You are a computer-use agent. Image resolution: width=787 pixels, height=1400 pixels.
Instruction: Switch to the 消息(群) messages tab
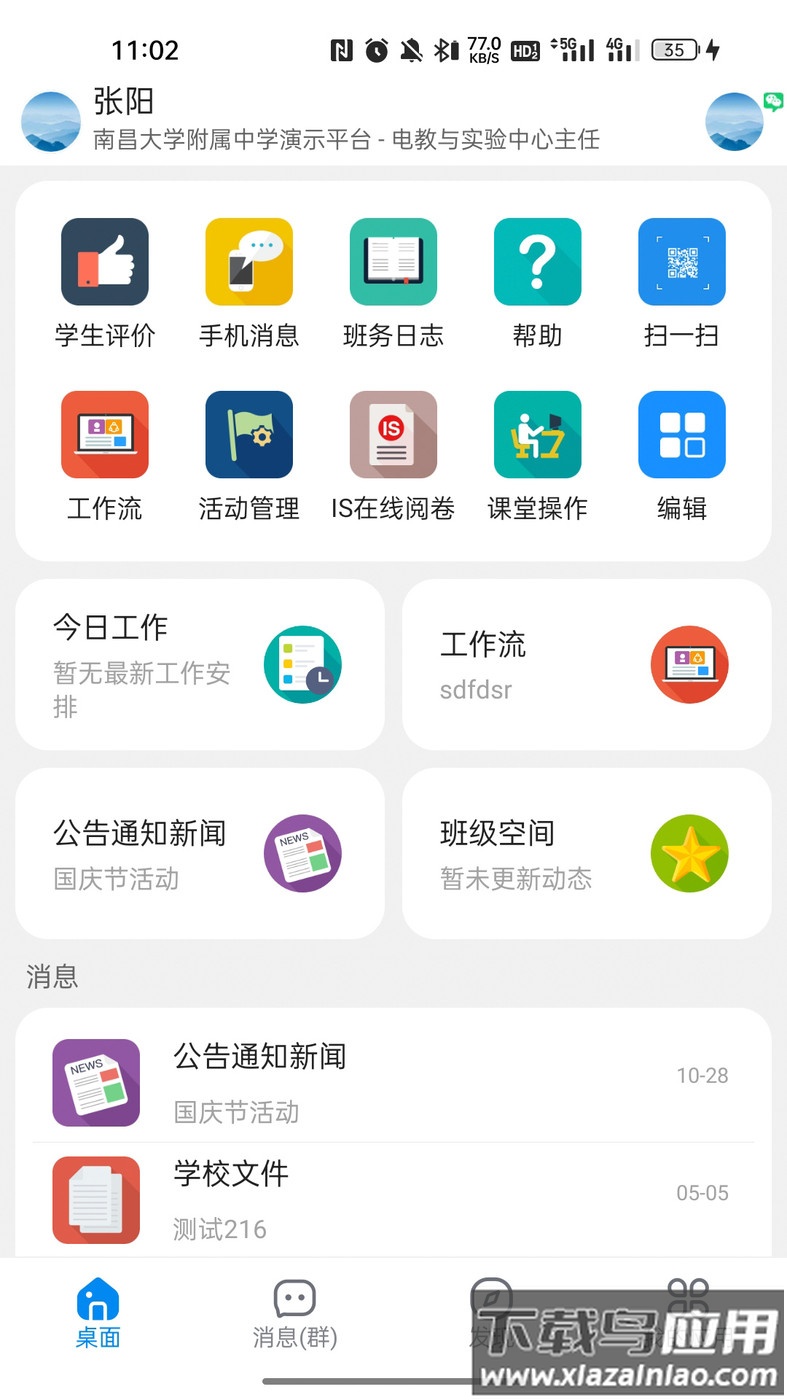click(293, 1315)
